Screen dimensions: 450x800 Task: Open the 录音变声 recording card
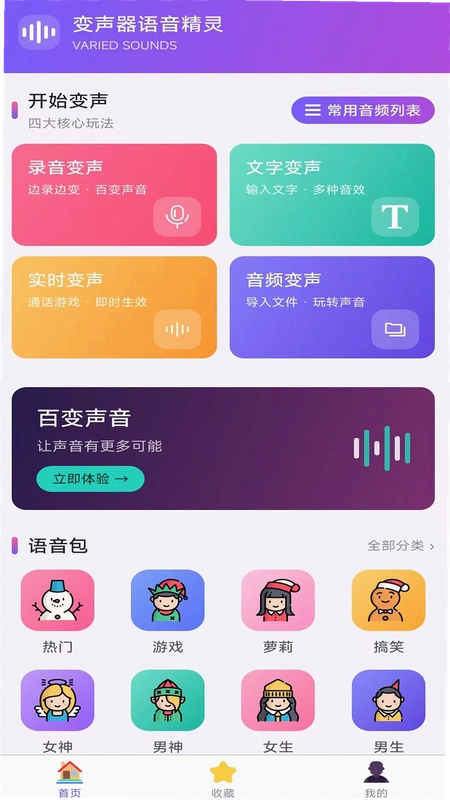coord(114,195)
